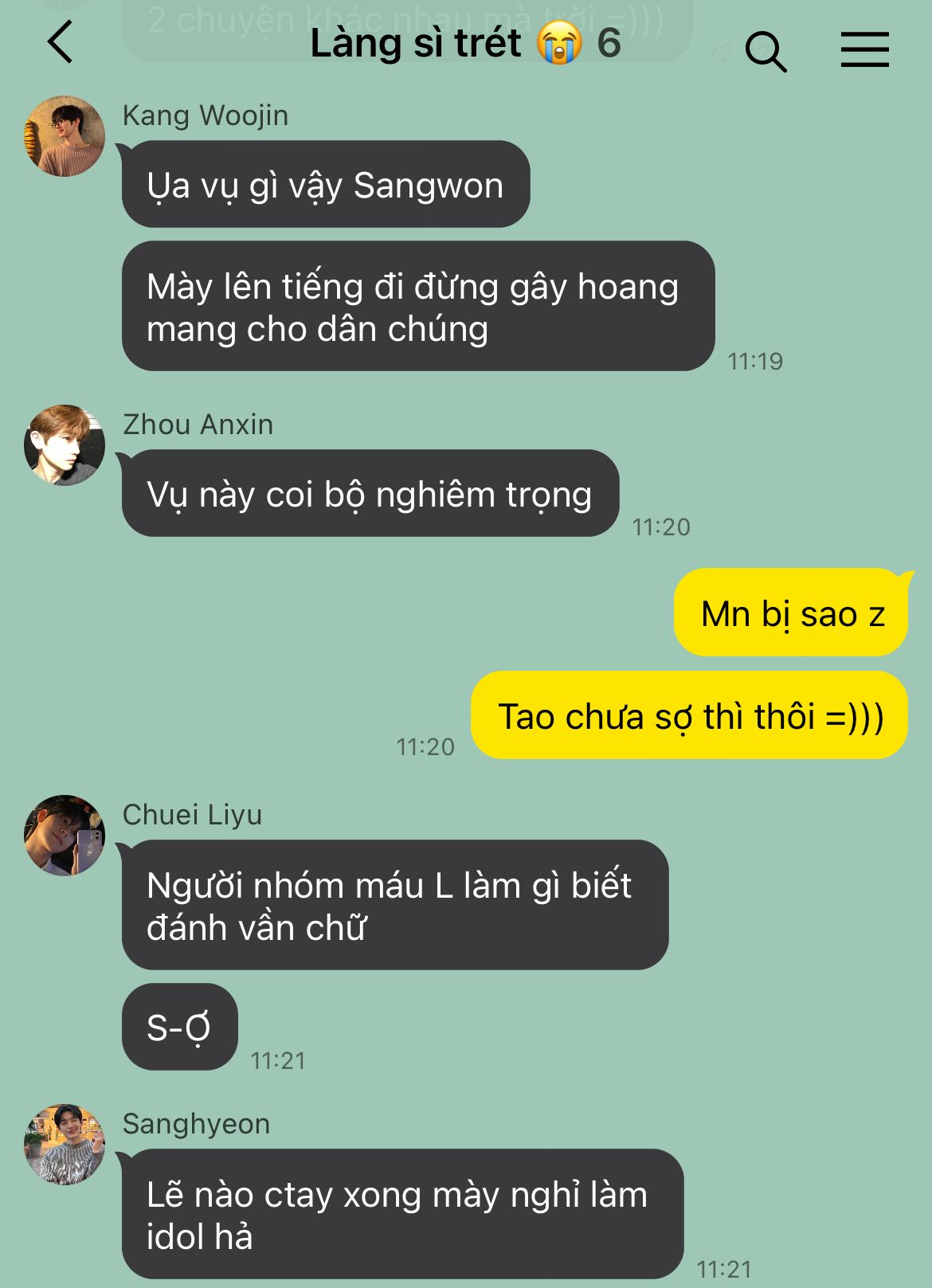Viewport: 932px width, 1288px height.
Task: Go back to the chat list
Action: click(x=61, y=42)
